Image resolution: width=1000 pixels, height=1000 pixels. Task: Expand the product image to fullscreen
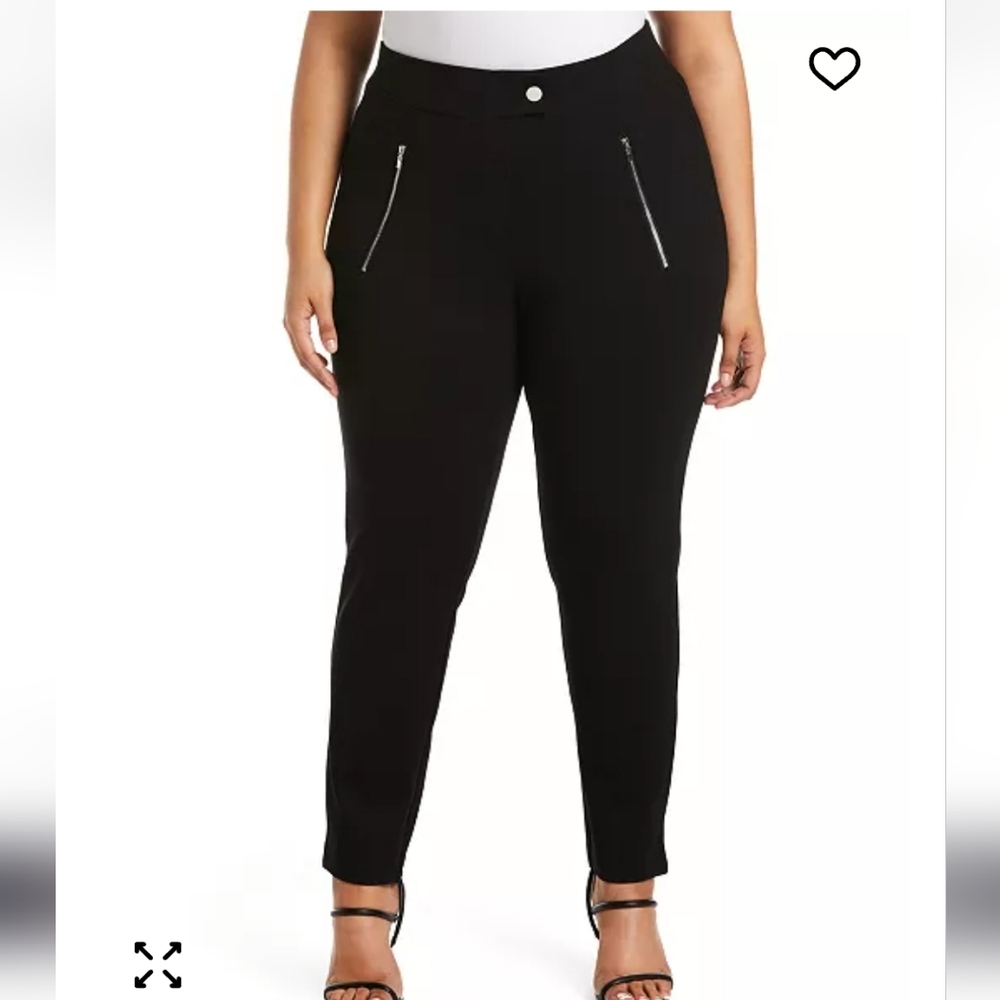coord(158,964)
